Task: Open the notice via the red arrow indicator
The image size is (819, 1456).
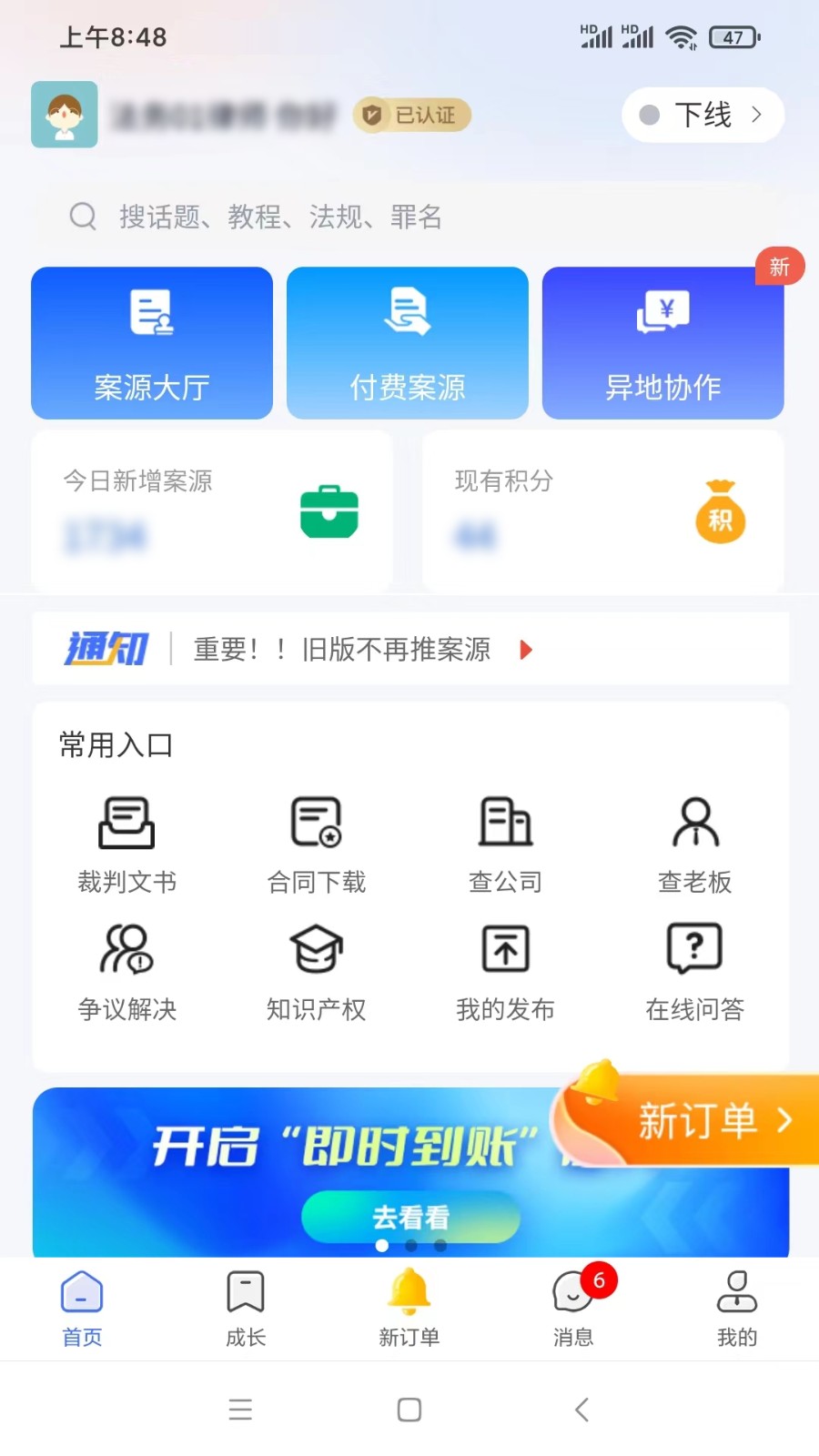Action: 524,650
